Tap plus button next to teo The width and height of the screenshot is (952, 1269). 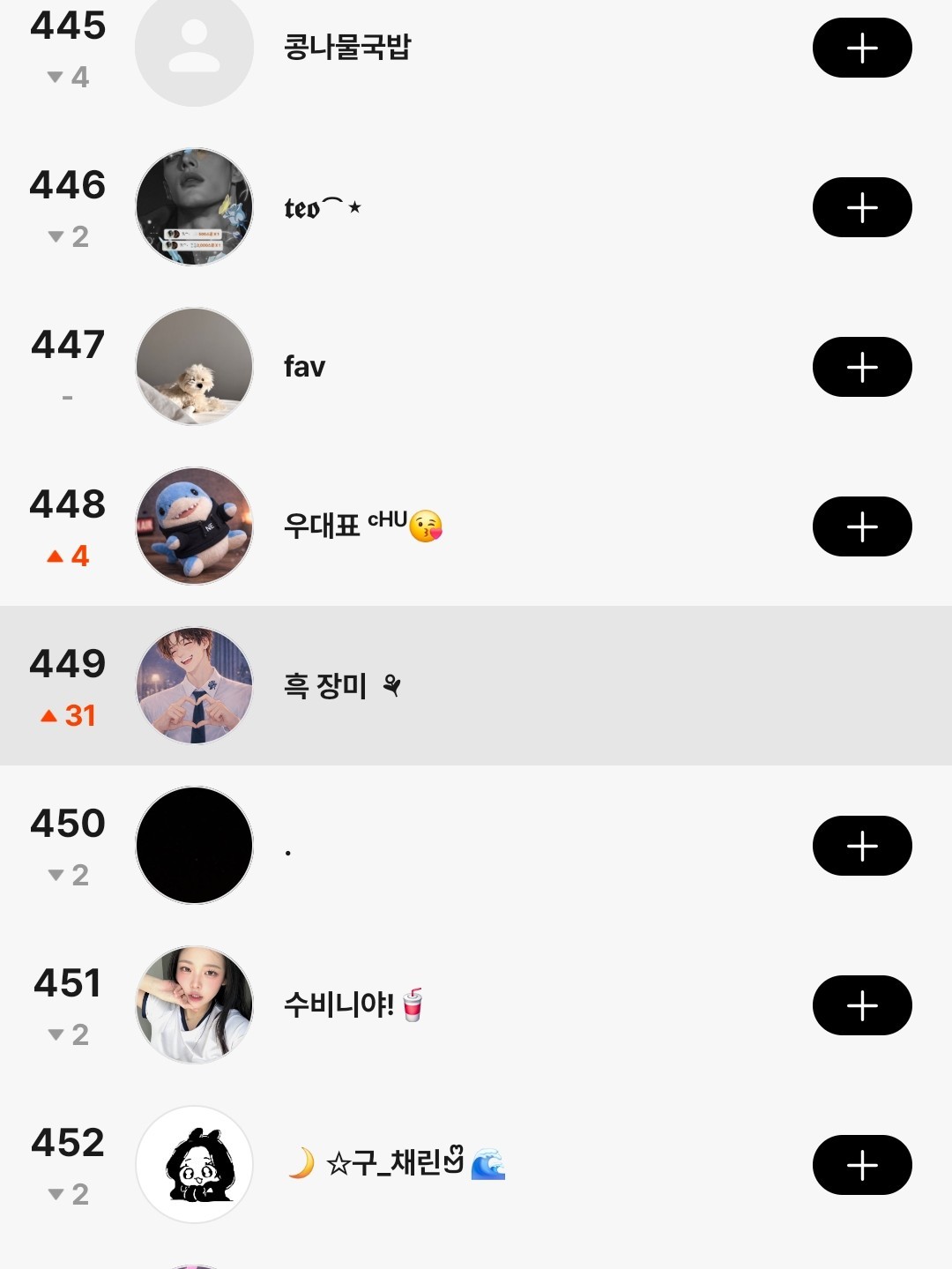coord(861,207)
